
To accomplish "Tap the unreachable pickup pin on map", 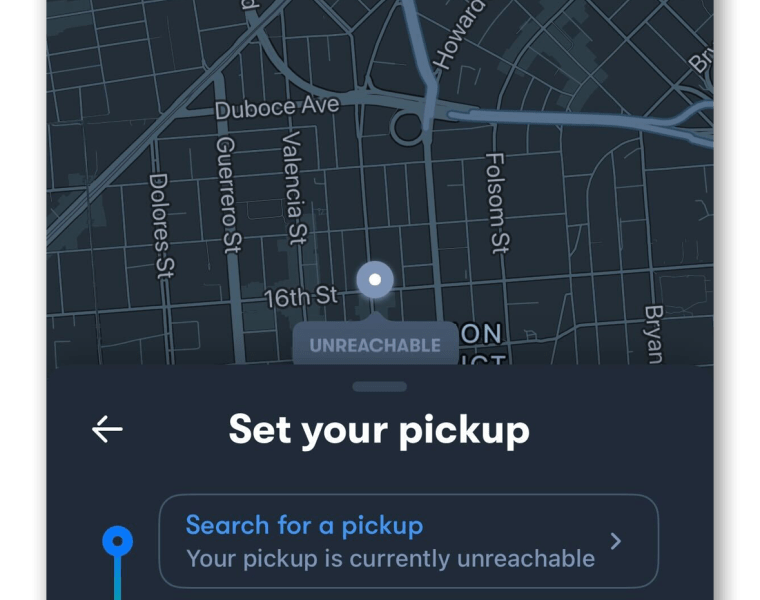I will point(375,280).
